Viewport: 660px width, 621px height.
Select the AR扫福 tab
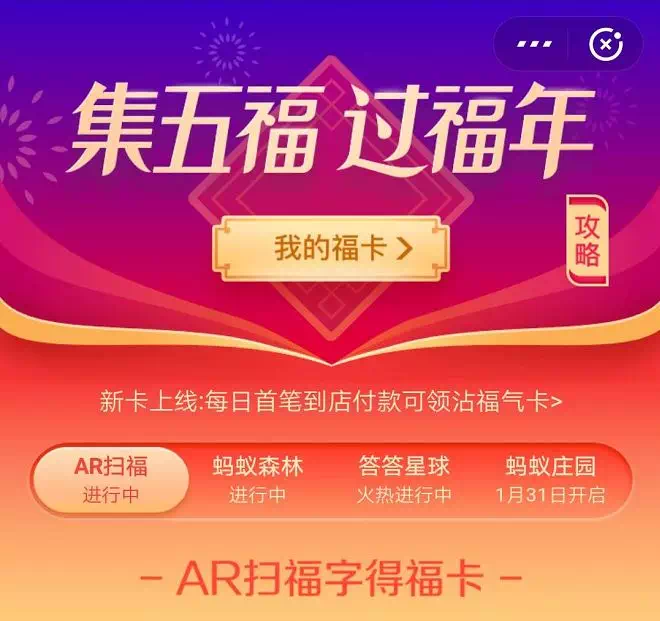pyautogui.click(x=111, y=480)
